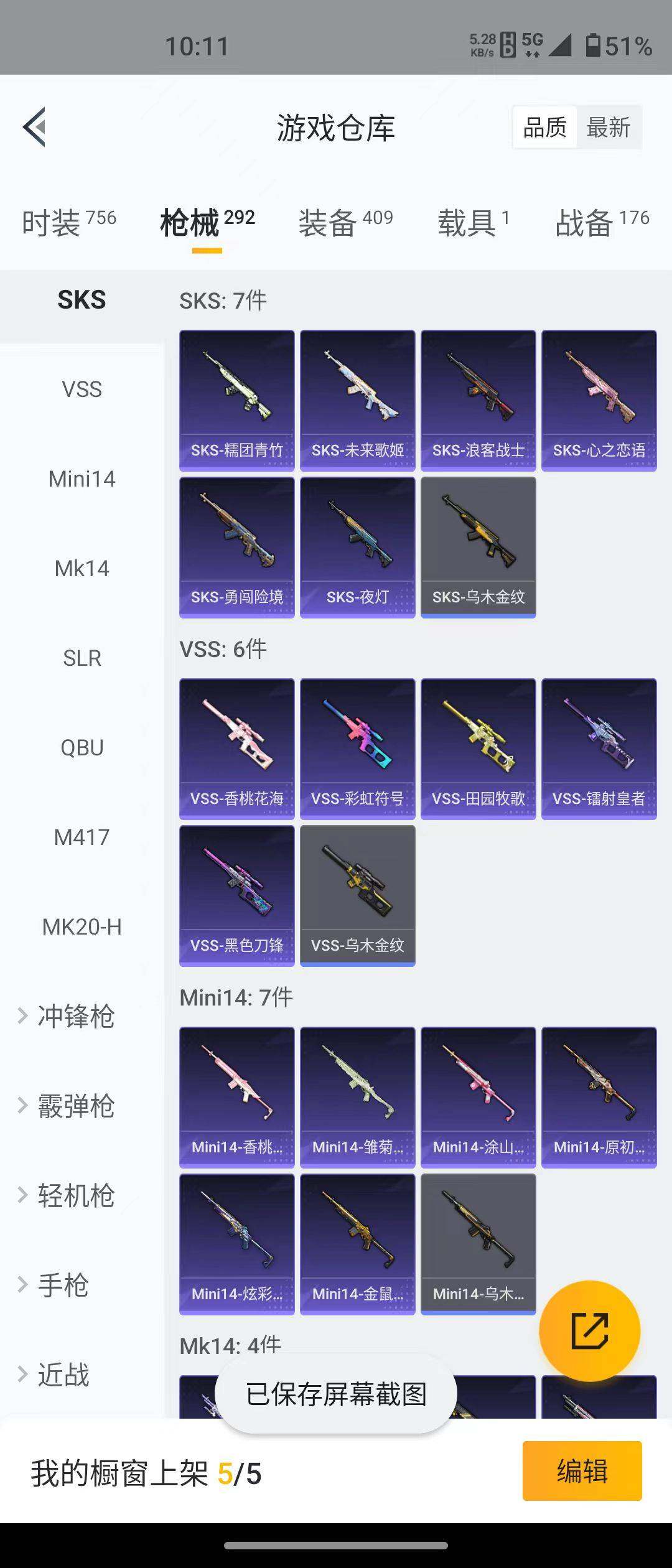Select QBU category
Screen dimensions: 672x1568
[x=82, y=748]
